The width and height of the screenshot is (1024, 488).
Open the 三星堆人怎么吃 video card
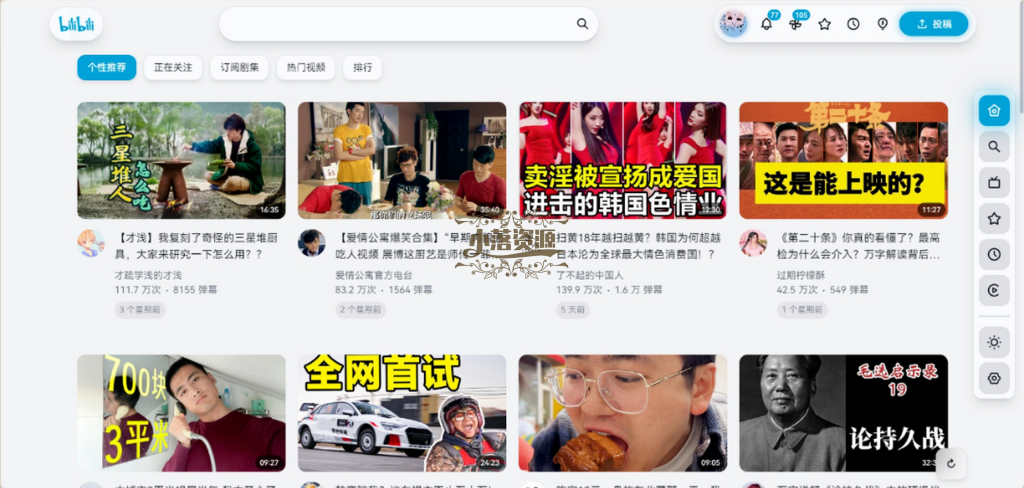(181, 160)
